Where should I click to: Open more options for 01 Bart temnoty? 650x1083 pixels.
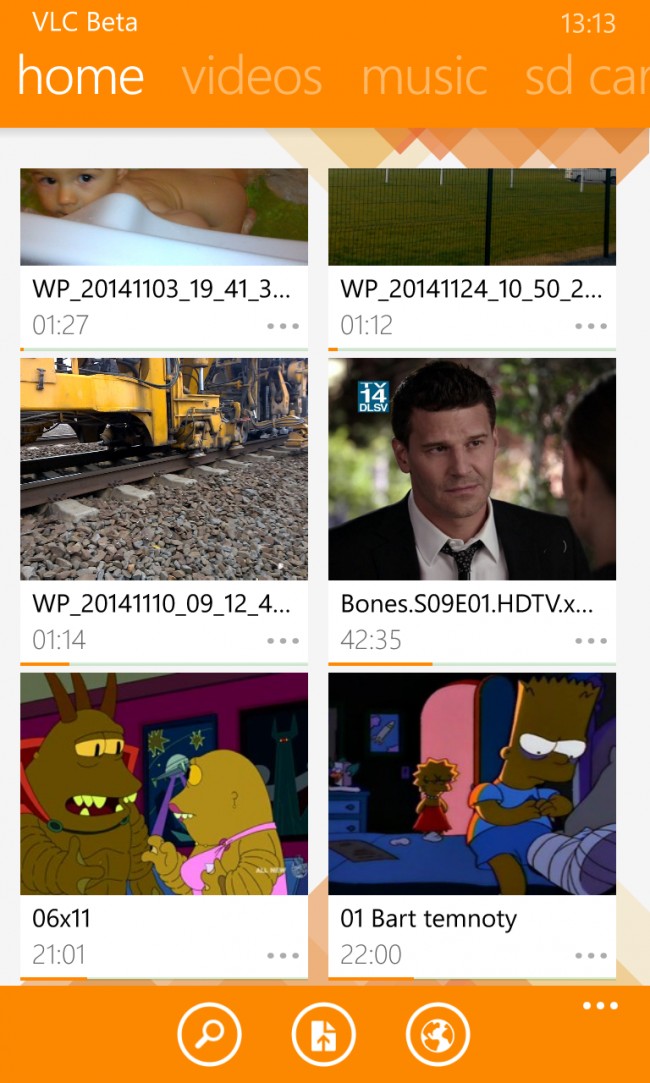591,956
